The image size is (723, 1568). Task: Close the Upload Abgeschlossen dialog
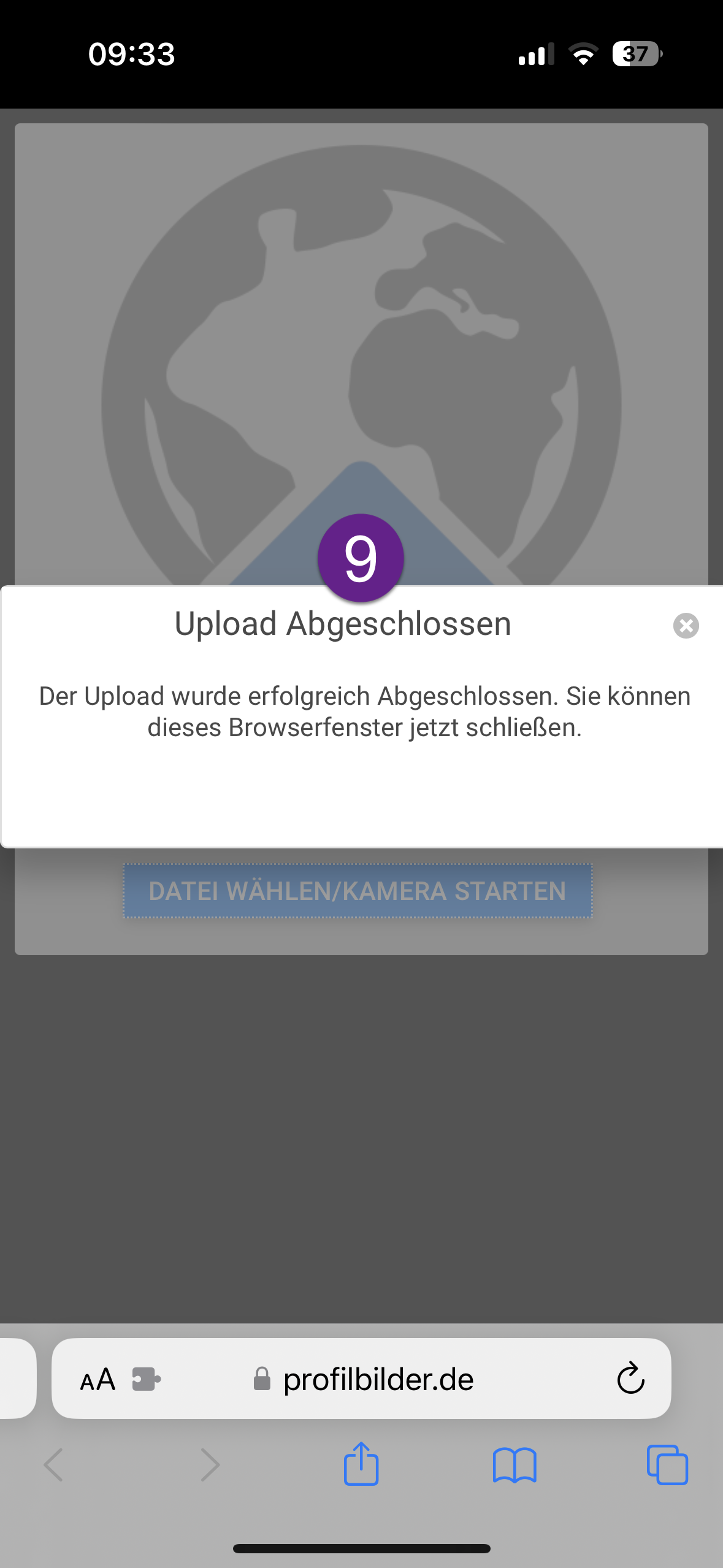[x=686, y=626]
